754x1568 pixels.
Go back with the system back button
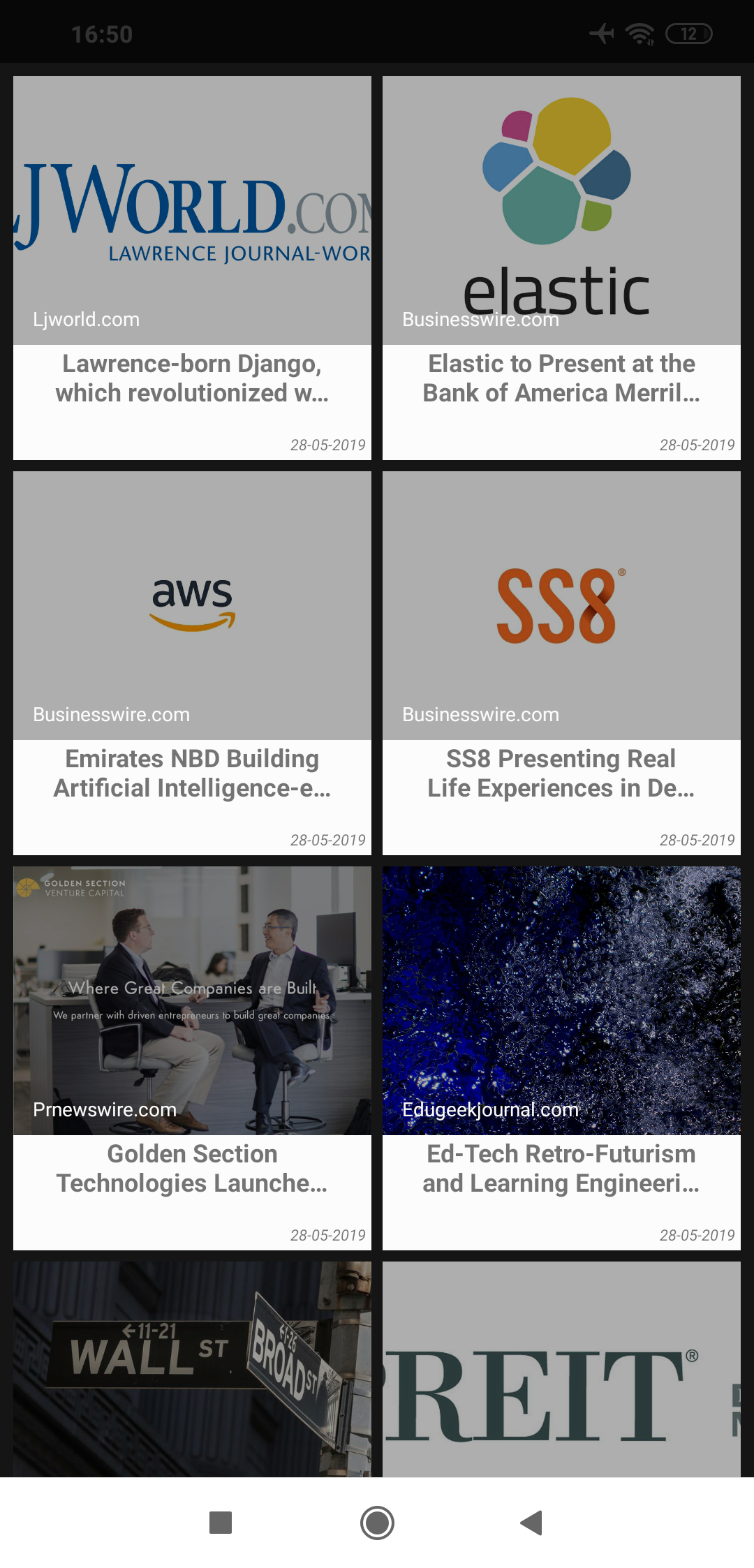532,1523
